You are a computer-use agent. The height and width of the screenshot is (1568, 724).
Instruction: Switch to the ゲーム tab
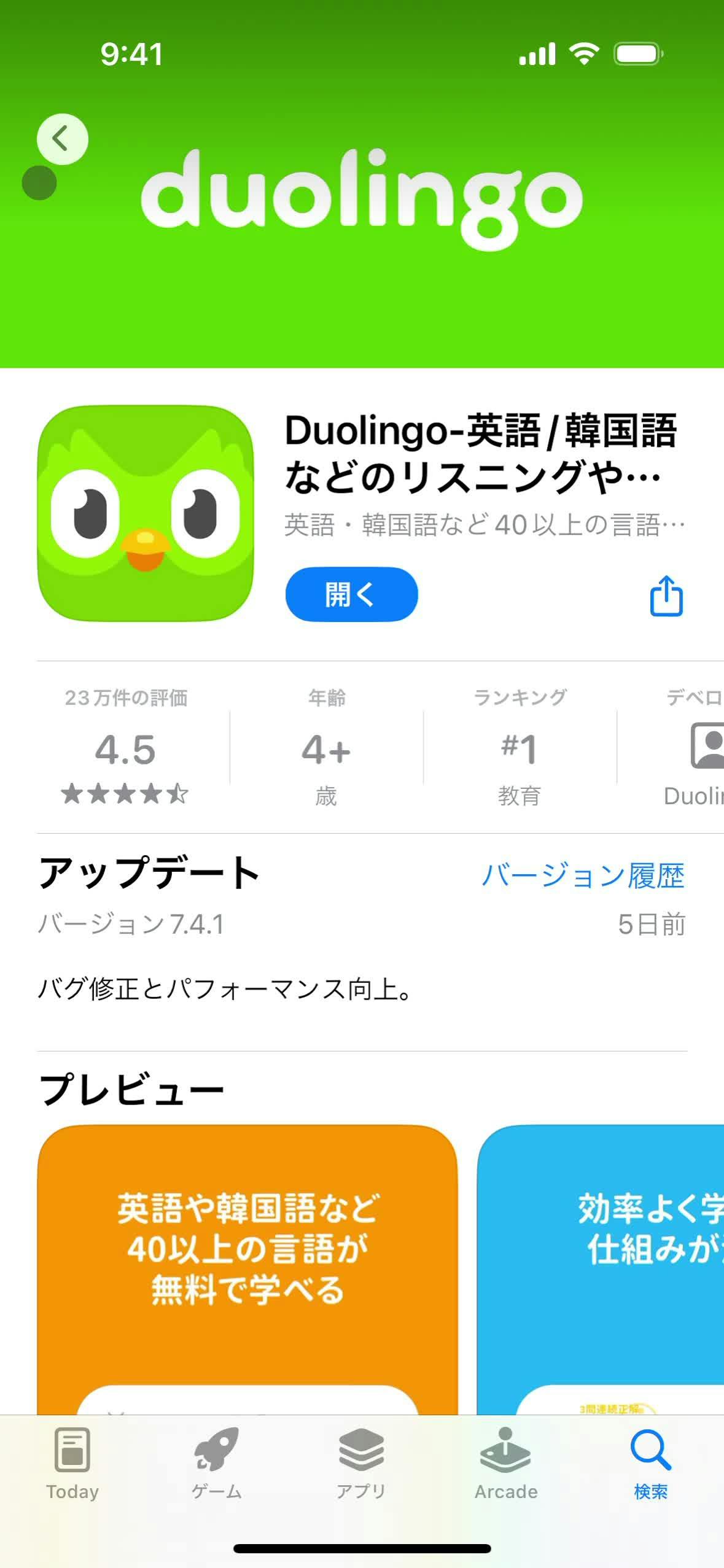click(217, 1464)
